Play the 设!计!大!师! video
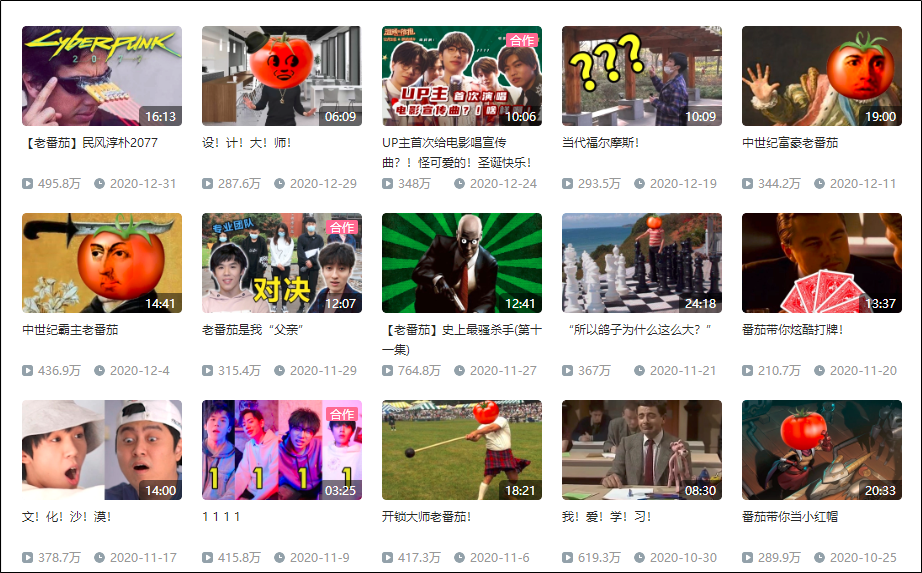 pos(282,76)
